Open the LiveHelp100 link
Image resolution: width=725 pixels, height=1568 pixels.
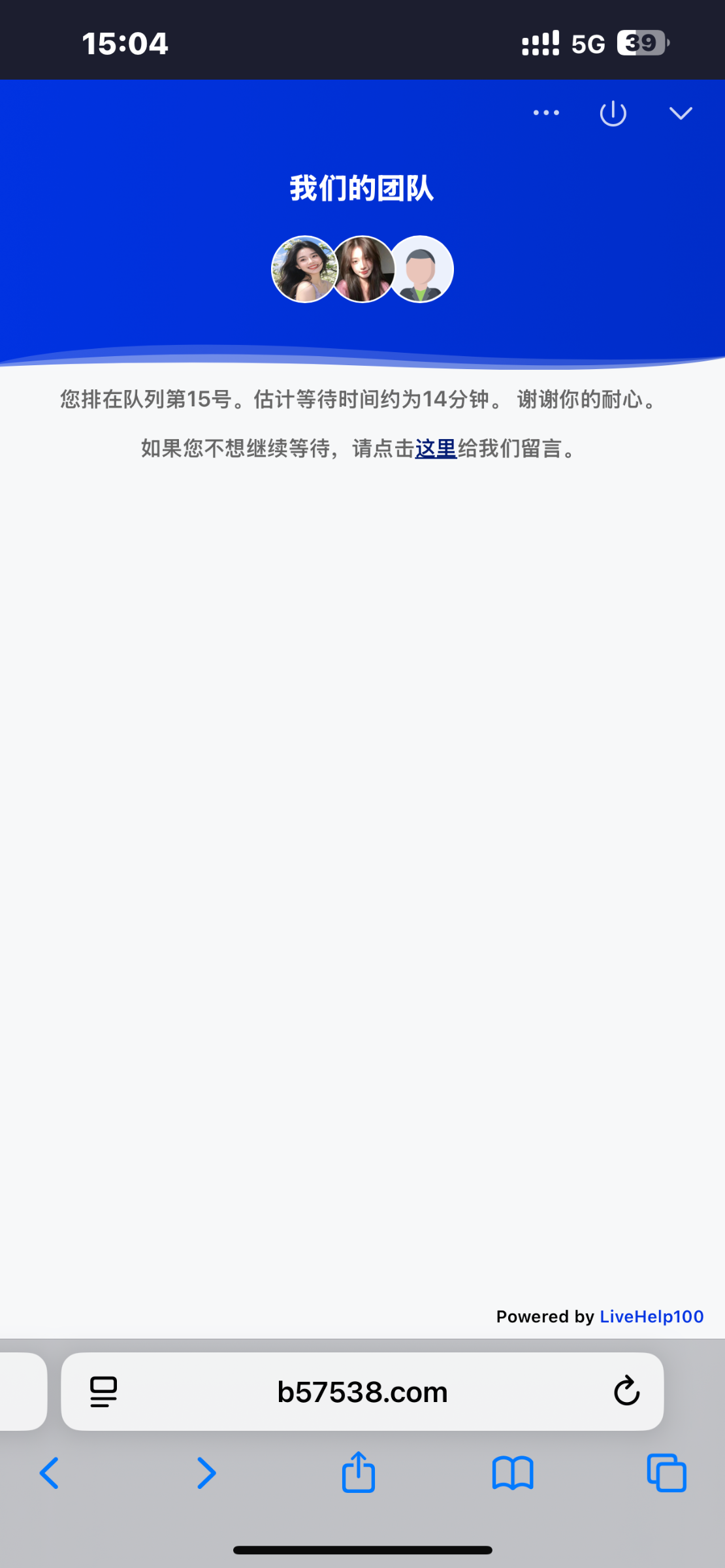[652, 1316]
